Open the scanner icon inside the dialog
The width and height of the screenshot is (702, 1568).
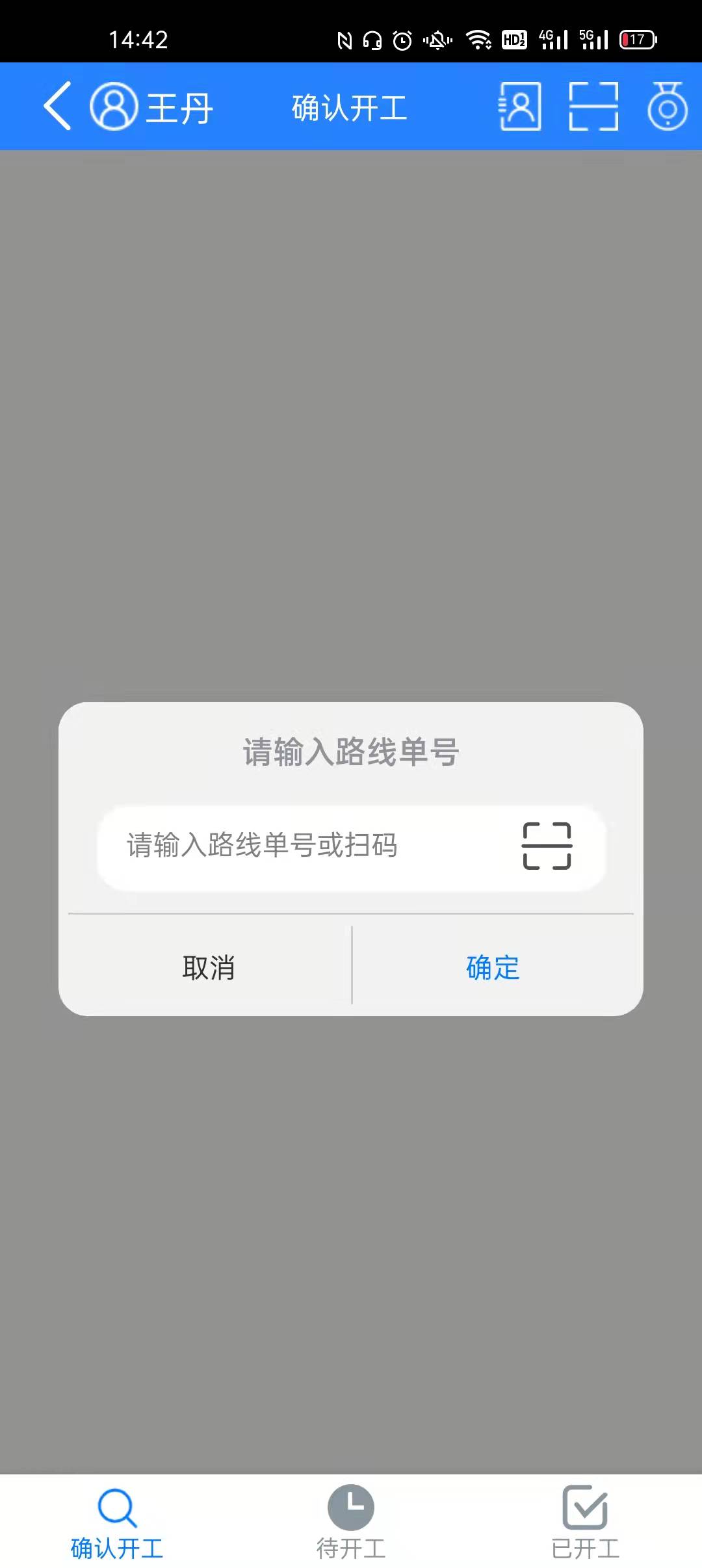(547, 846)
